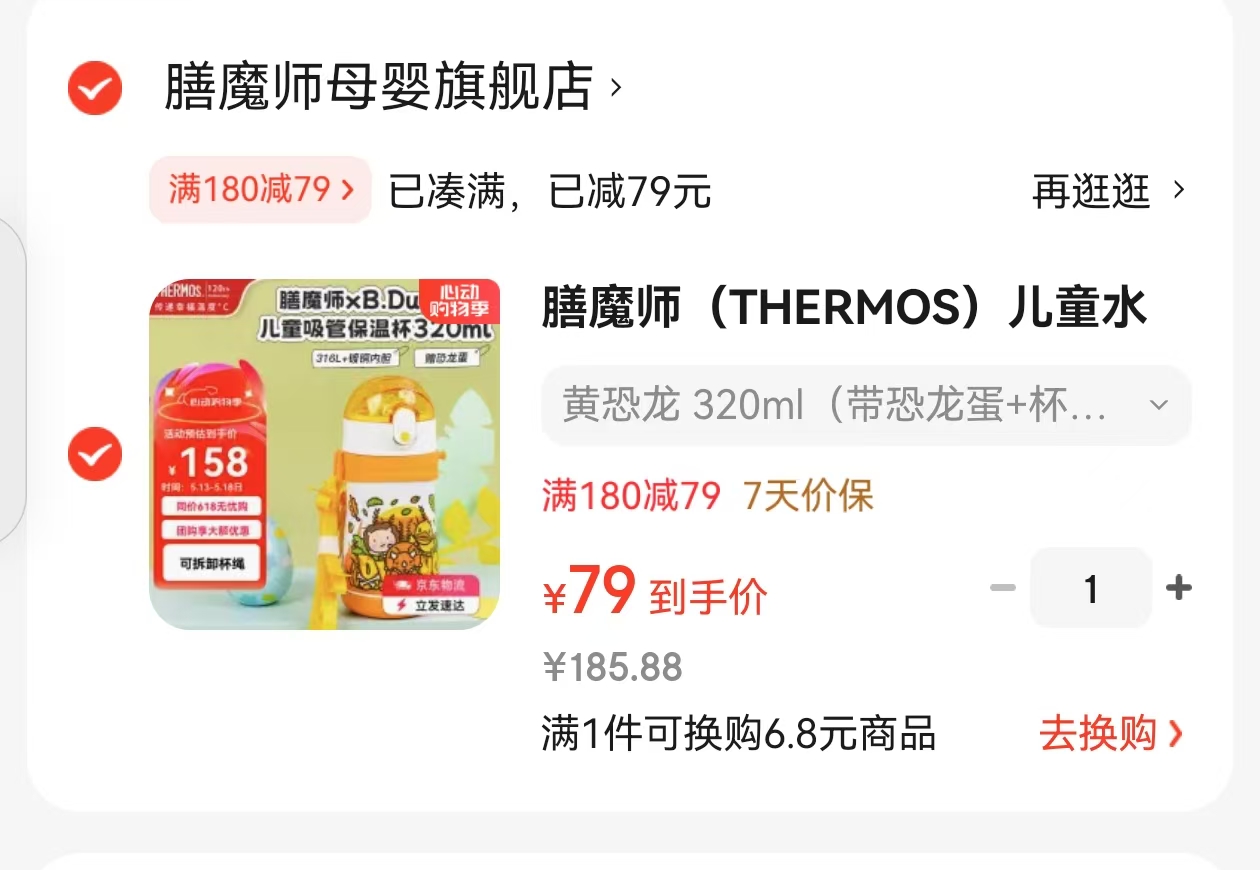Decrease item quantity with the minus button

[x=1002, y=588]
